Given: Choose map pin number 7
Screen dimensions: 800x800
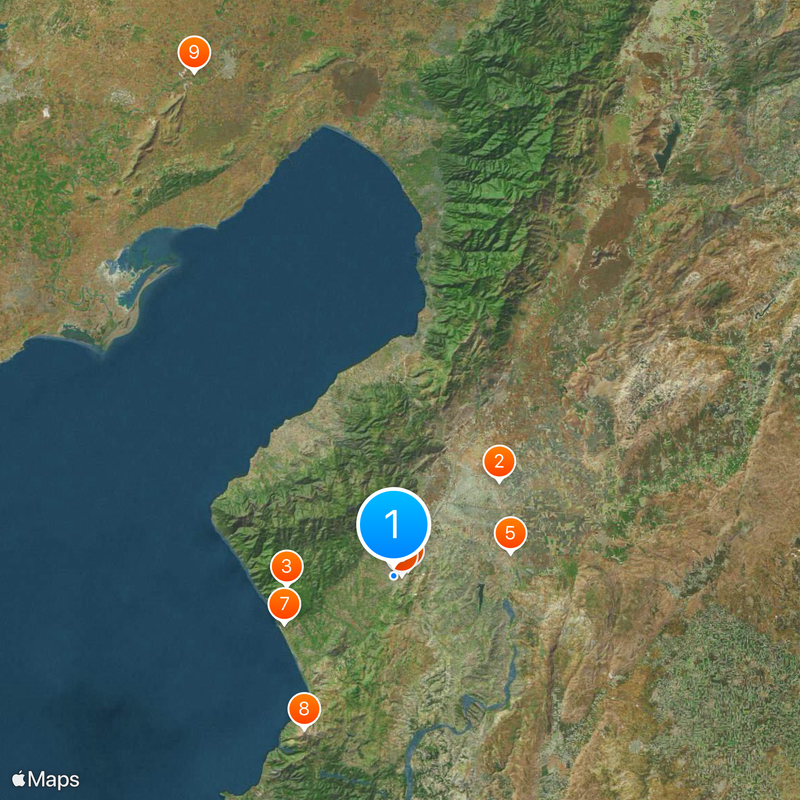Looking at the screenshot, I should (x=285, y=604).
